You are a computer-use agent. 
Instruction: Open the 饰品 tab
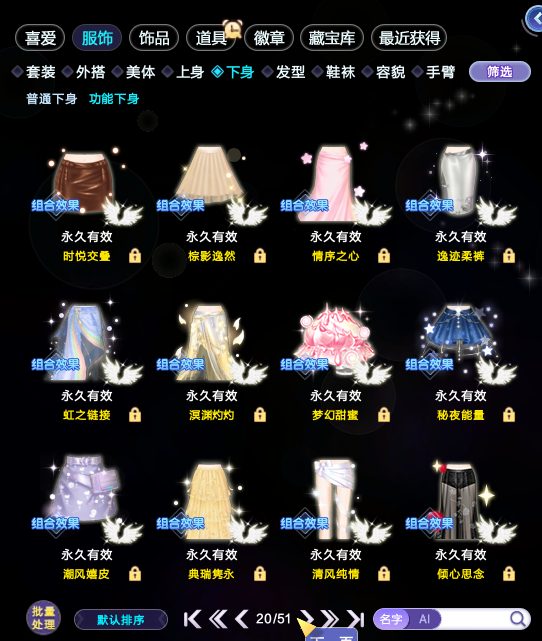154,38
